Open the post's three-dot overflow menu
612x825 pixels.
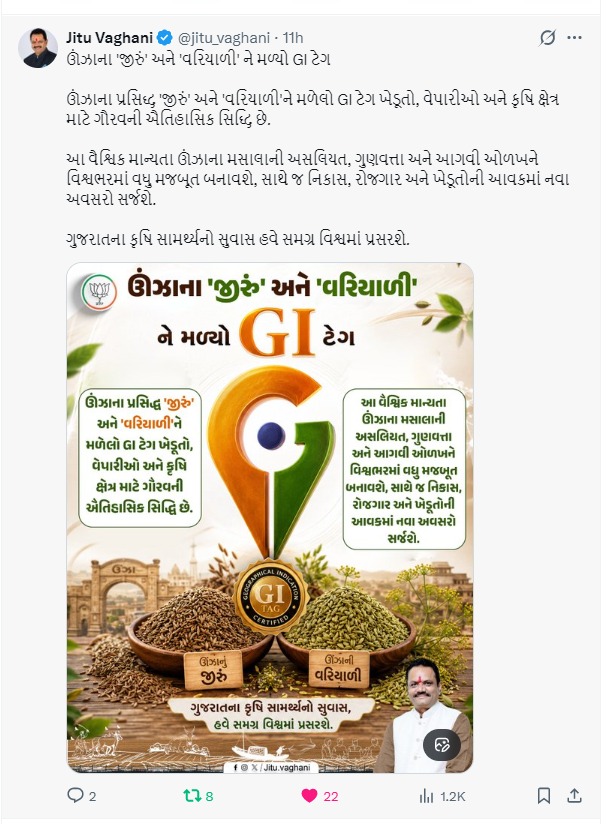pyautogui.click(x=574, y=38)
